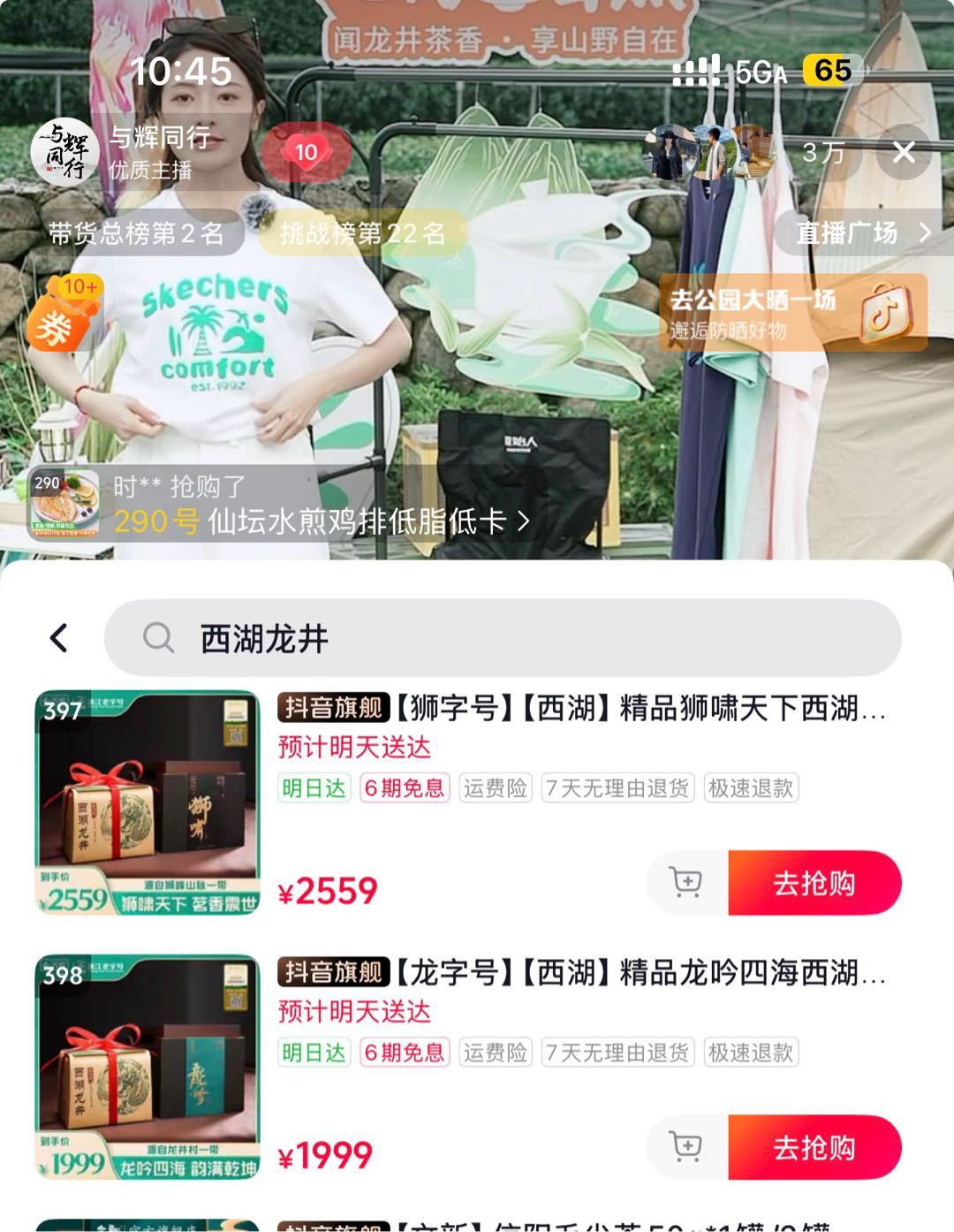Tap 去抢购 for ¥2559 tea
This screenshot has width=954, height=1232.
click(x=814, y=882)
